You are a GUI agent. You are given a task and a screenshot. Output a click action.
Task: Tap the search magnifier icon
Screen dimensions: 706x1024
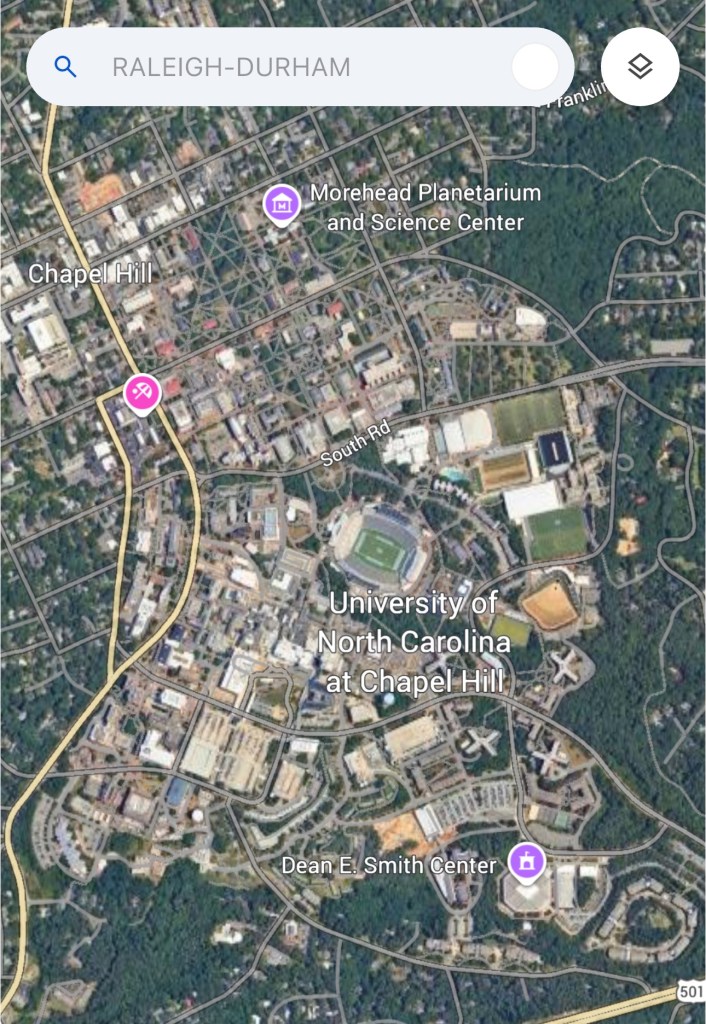tap(66, 67)
